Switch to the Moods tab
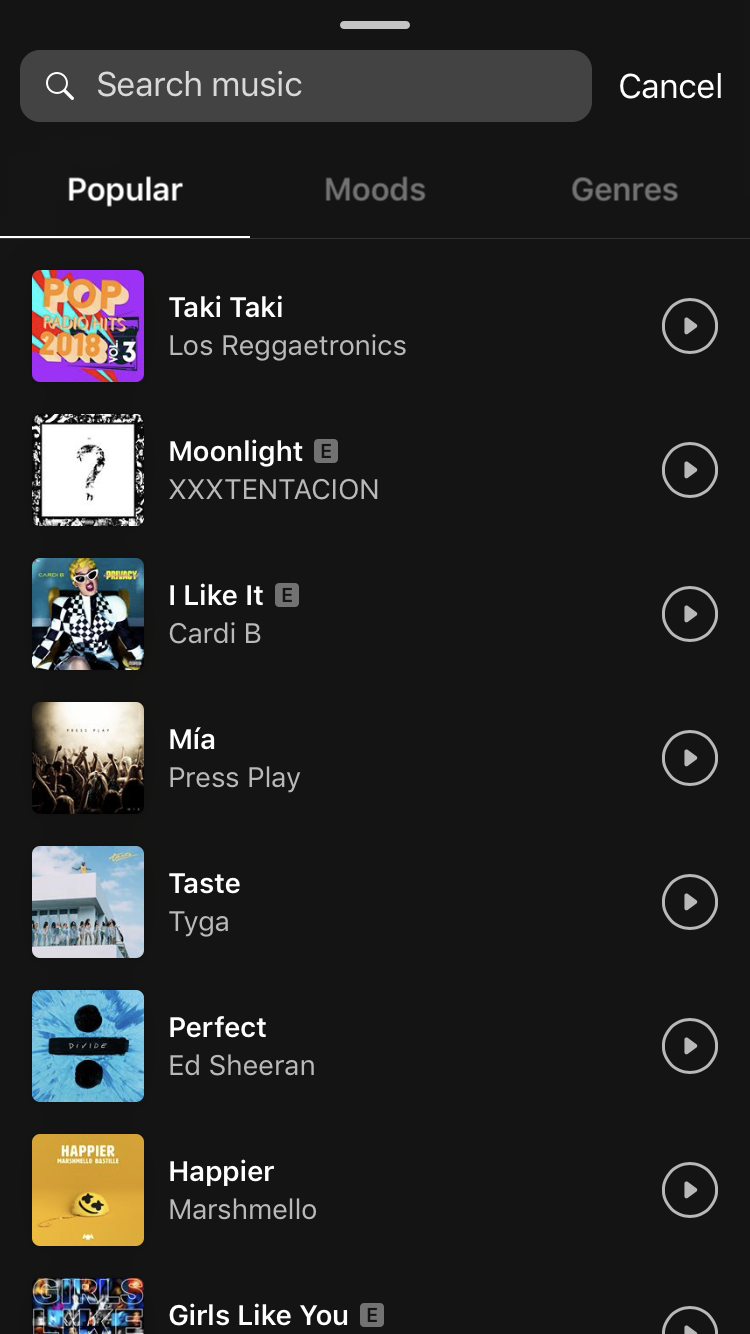 point(375,189)
